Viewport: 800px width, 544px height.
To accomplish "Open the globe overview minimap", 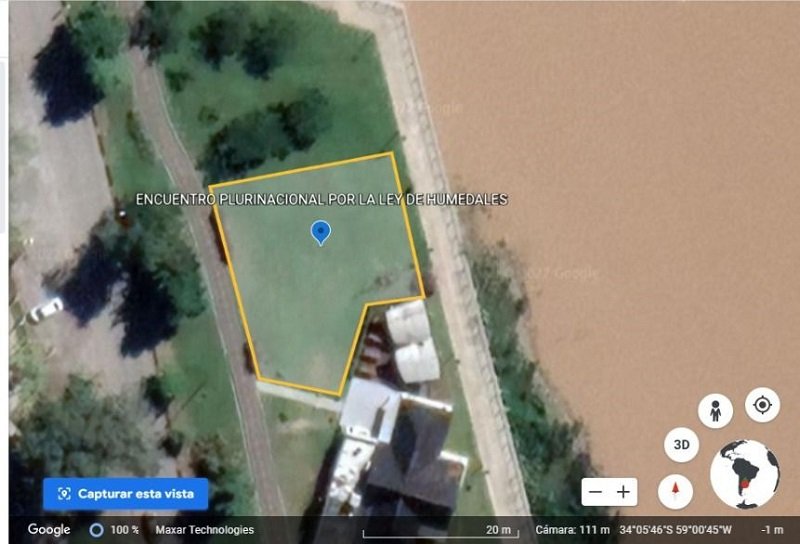I will tap(744, 474).
